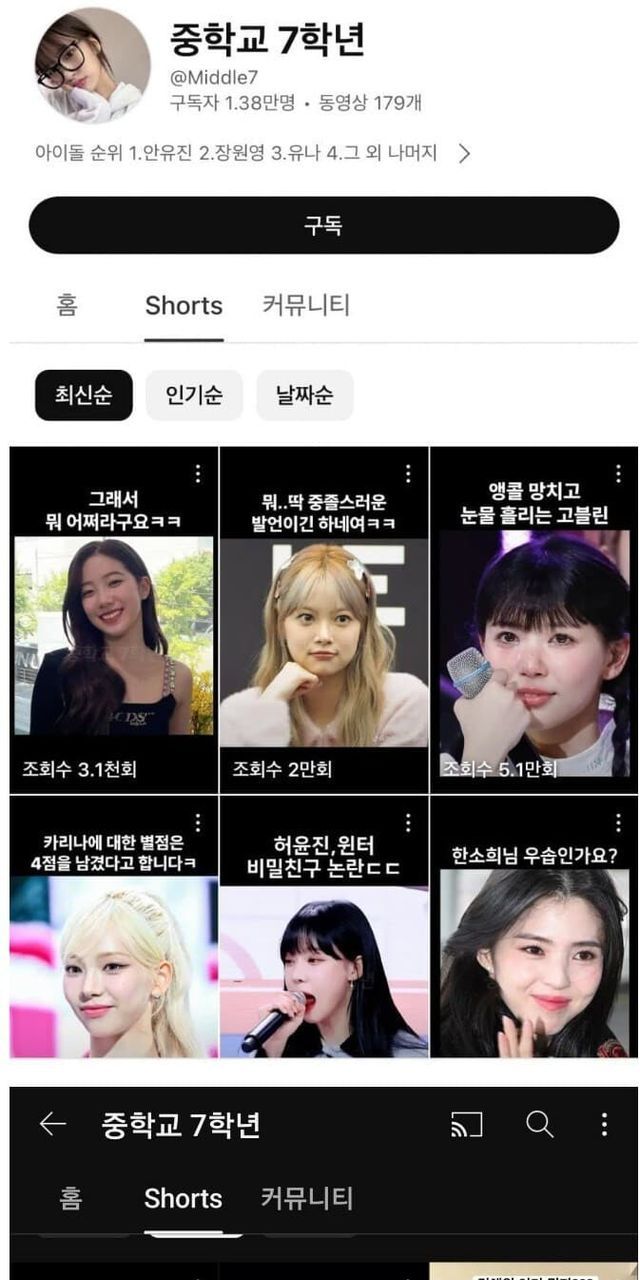Open the short titled 그래서 뭐 어쩌라구요ㅋㅋ

tap(114, 620)
